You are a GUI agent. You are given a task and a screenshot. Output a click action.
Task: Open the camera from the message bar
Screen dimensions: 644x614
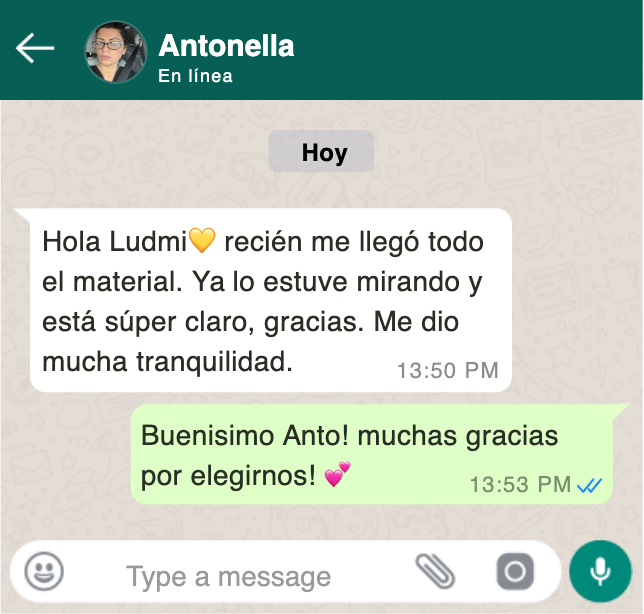tap(515, 572)
